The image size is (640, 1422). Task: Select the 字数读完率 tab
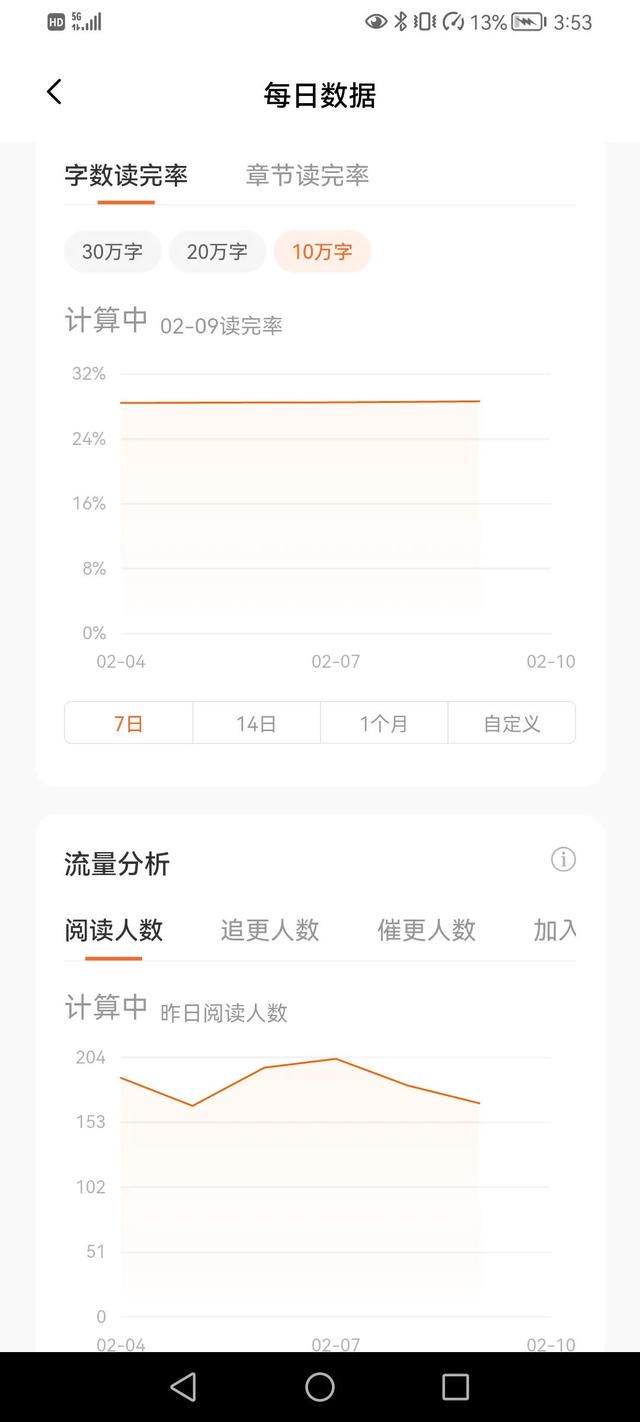(126, 175)
